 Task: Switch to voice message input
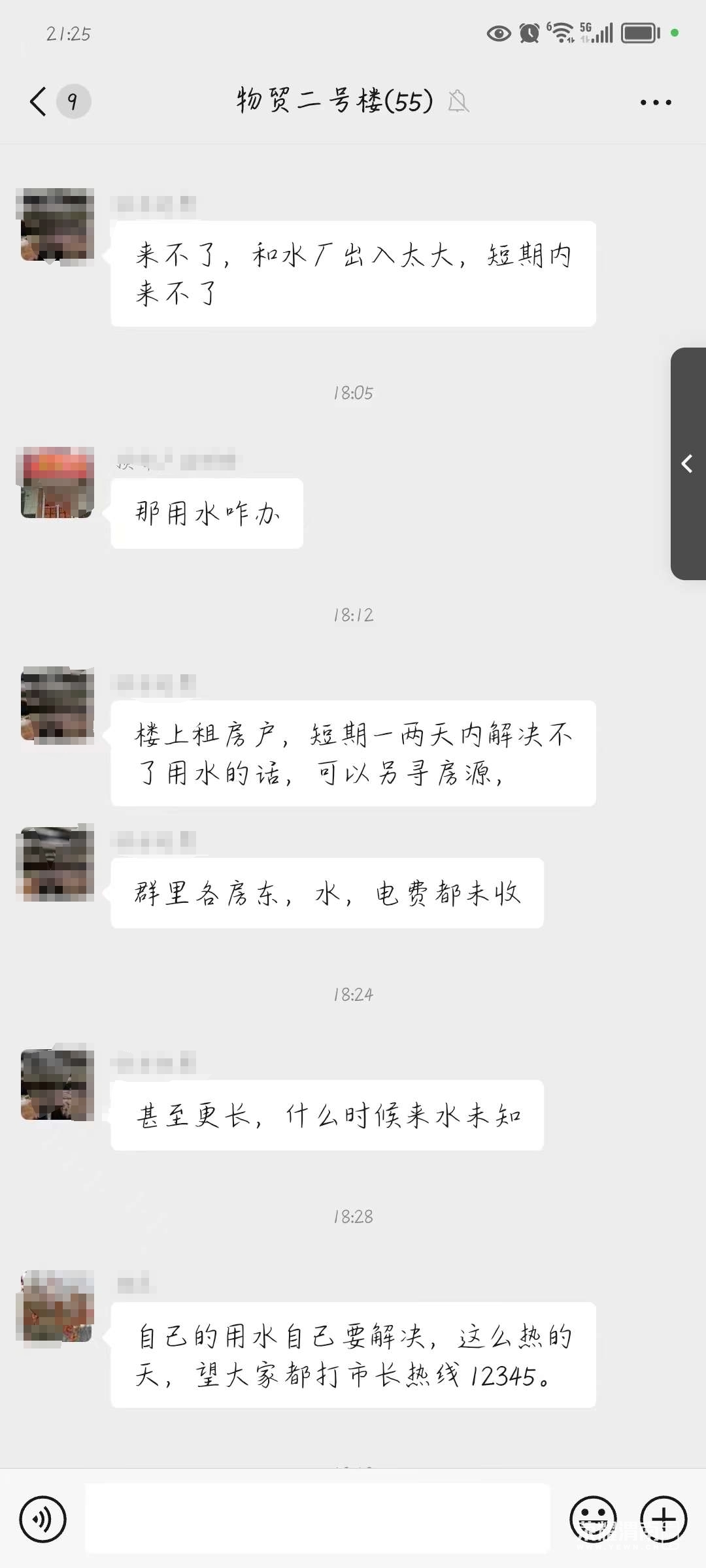43,1520
